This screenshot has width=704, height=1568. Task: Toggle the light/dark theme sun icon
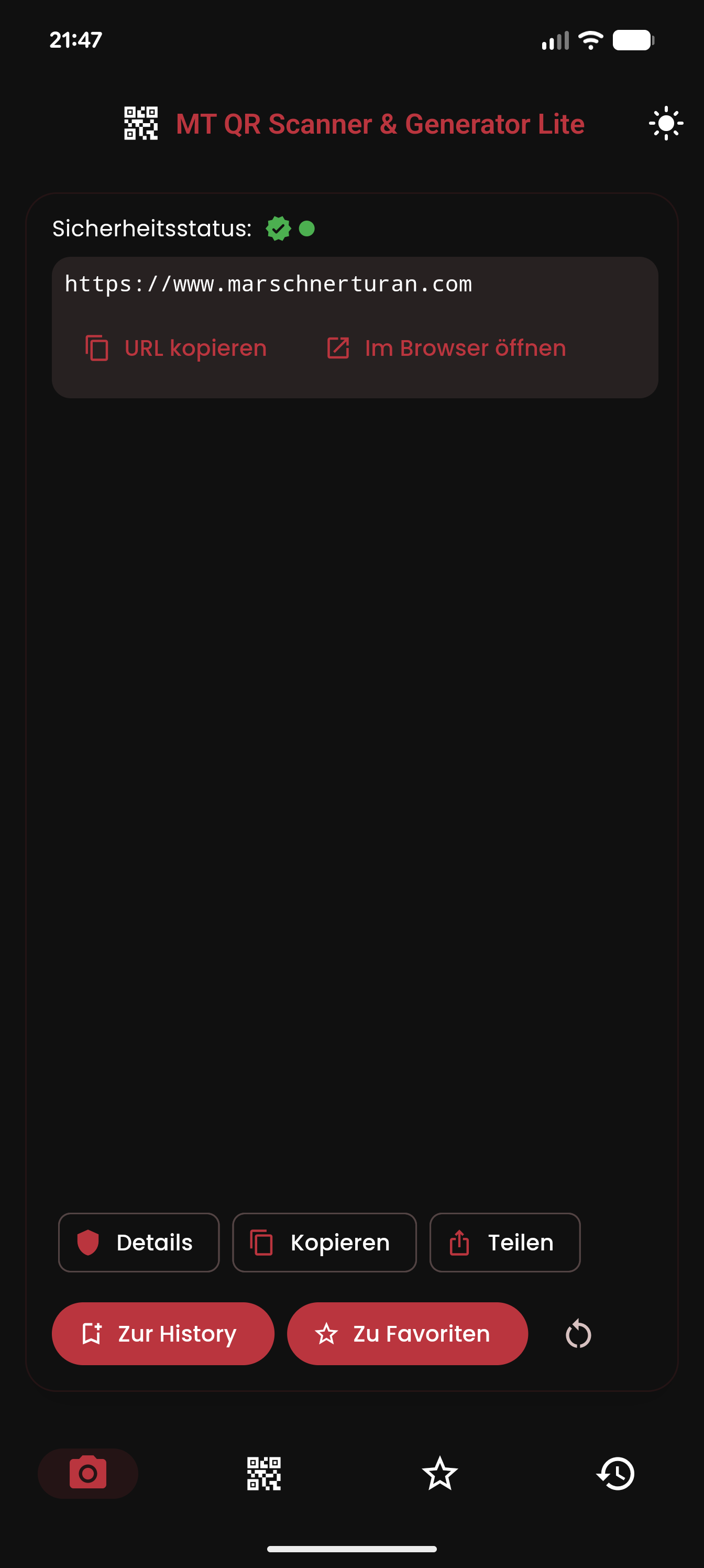pyautogui.click(x=666, y=124)
